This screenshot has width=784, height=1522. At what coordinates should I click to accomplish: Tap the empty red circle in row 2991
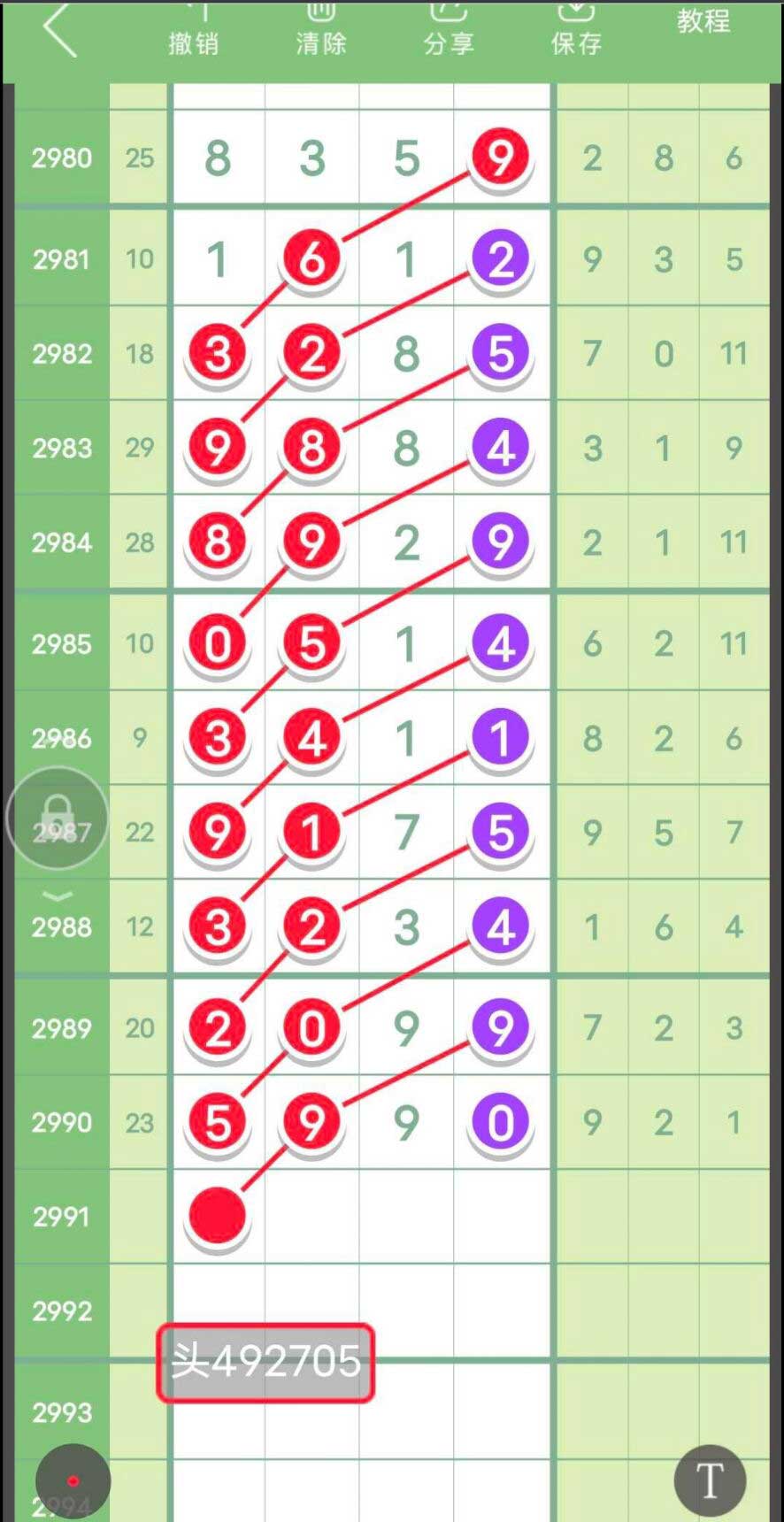click(217, 1216)
